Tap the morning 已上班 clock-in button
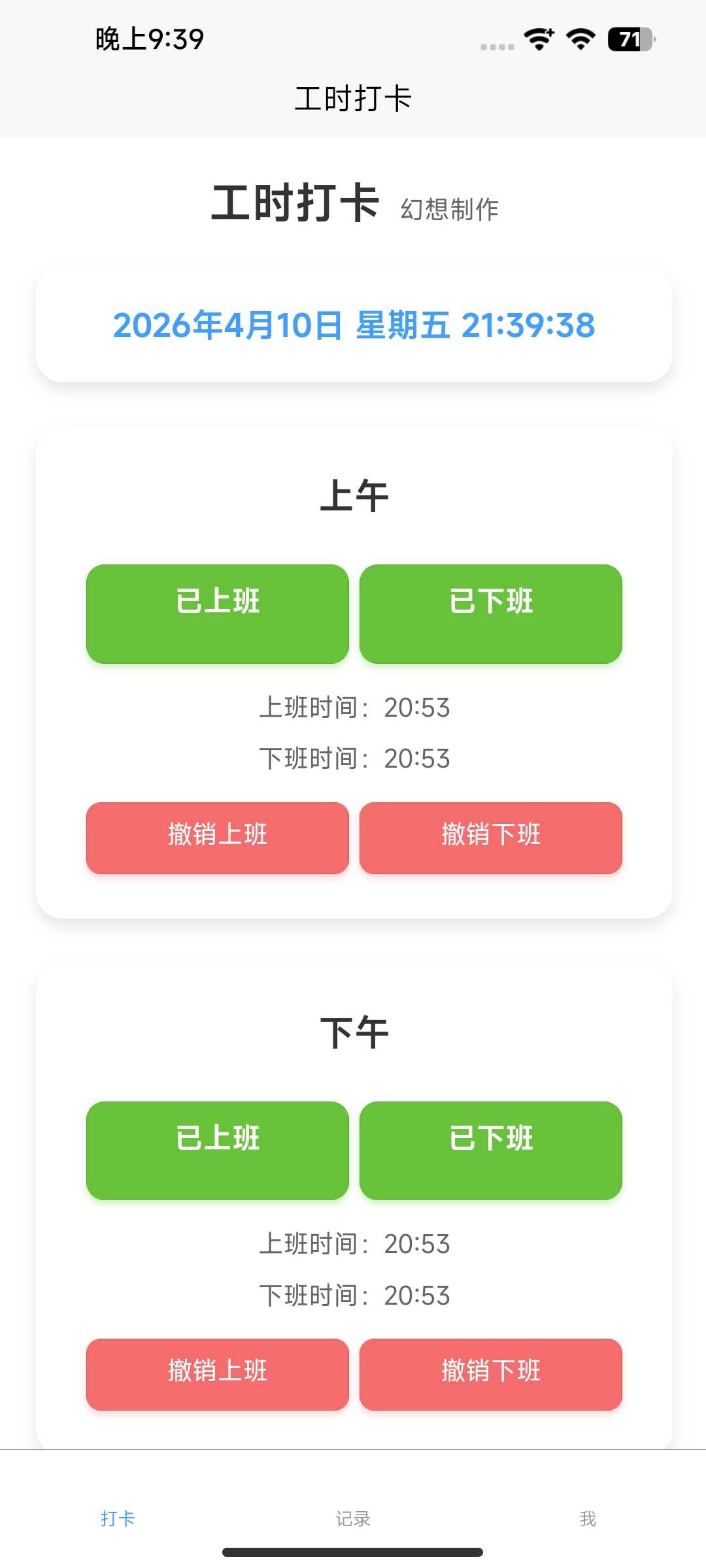 click(x=218, y=613)
